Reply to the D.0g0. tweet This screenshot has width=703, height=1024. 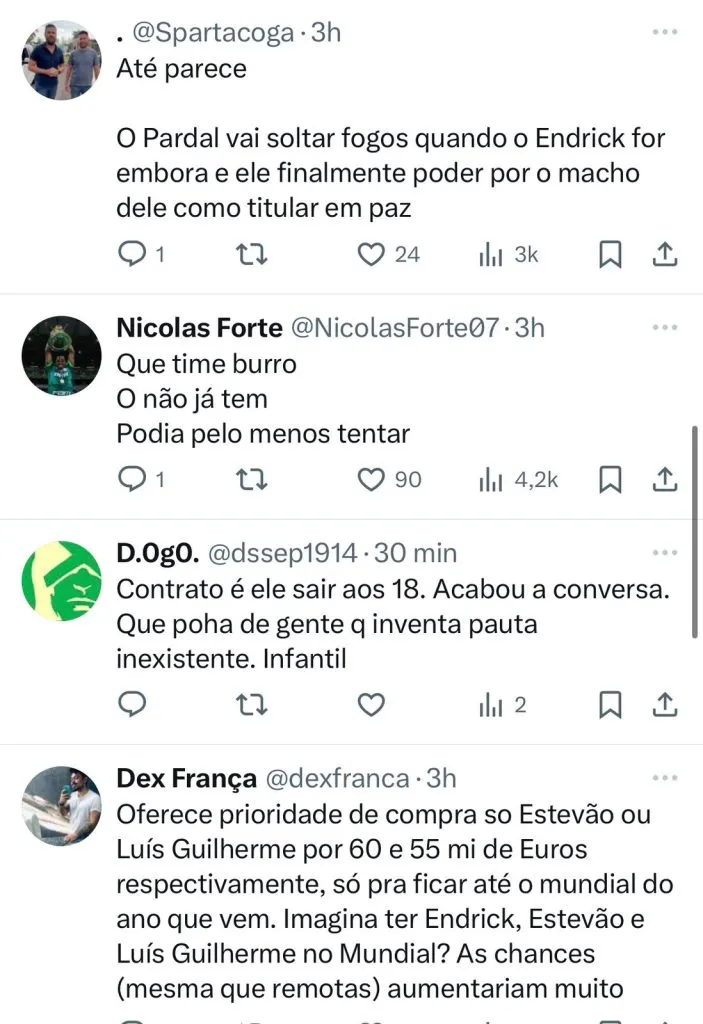click(132, 706)
